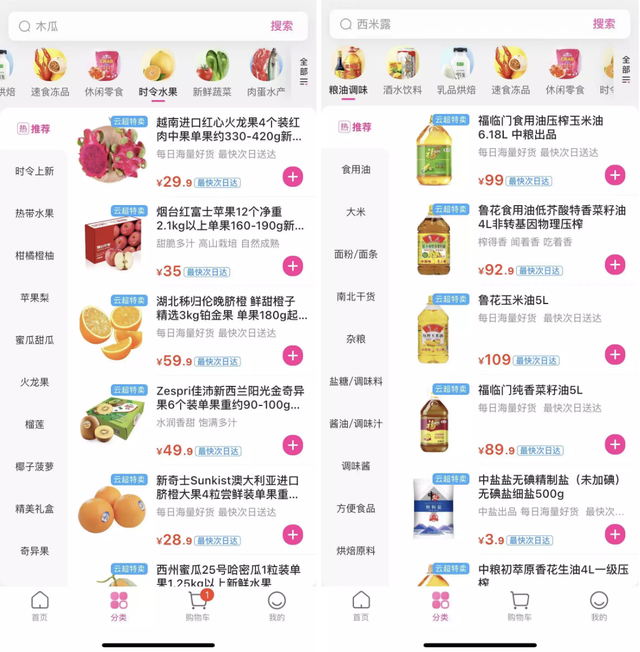640x652 pixels.
Task: Add the 中盐无碘精制盐 to cart
Action: (614, 534)
